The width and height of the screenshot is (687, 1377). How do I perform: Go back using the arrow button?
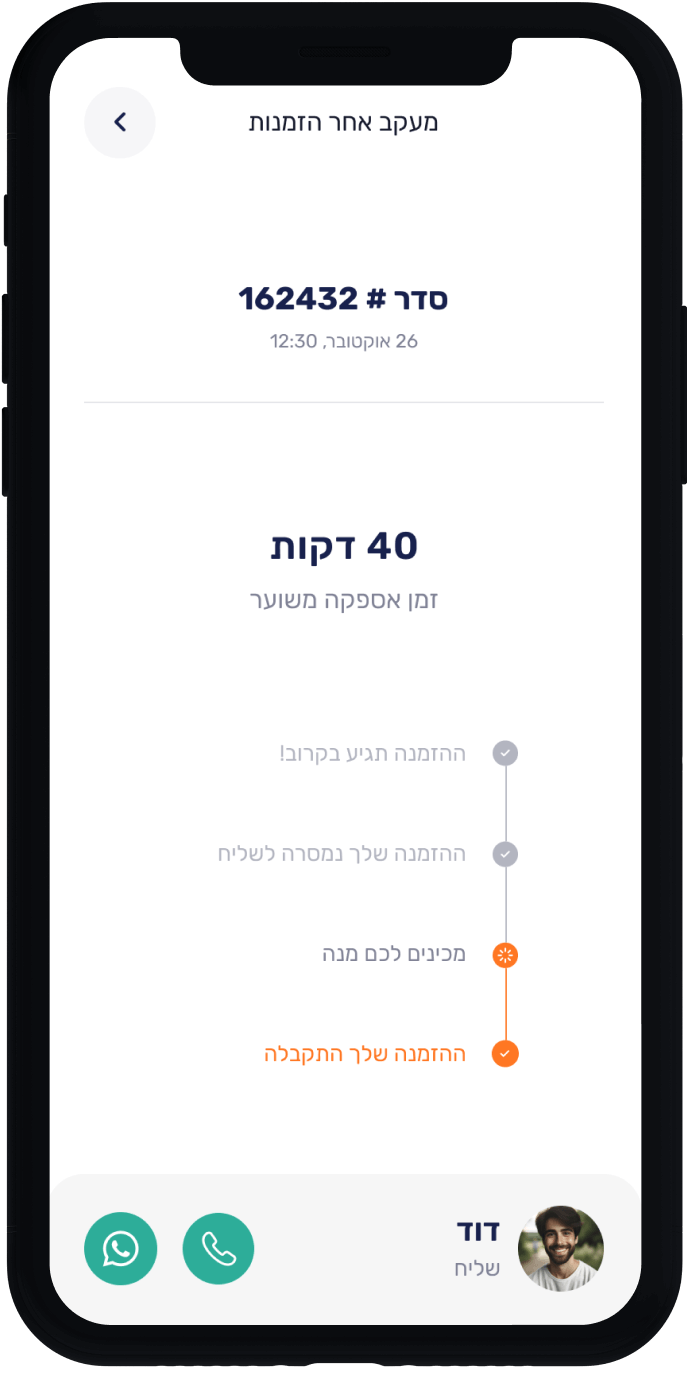point(120,122)
